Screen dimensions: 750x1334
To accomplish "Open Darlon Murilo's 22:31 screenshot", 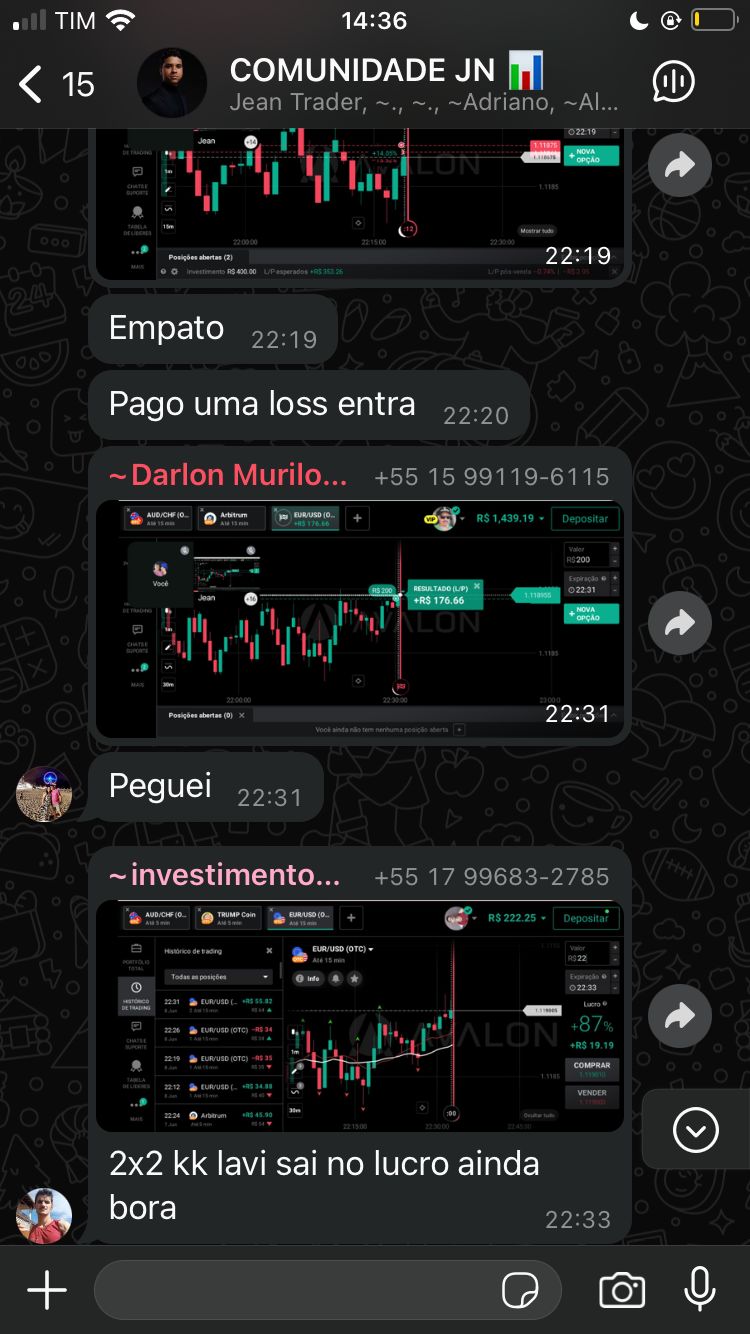I will [360, 620].
